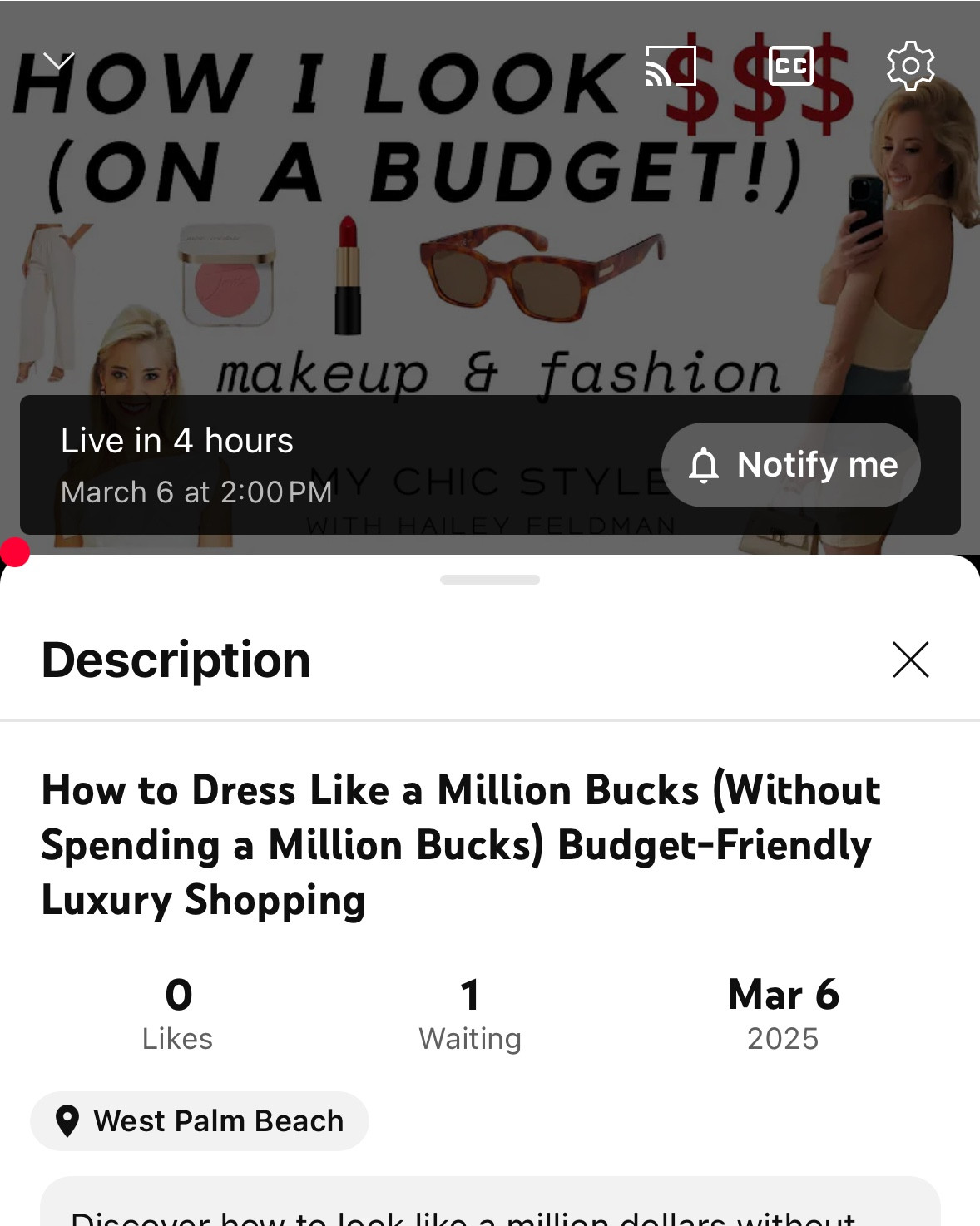Open the West Palm Beach location chip
The height and width of the screenshot is (1226, 980).
point(200,1120)
